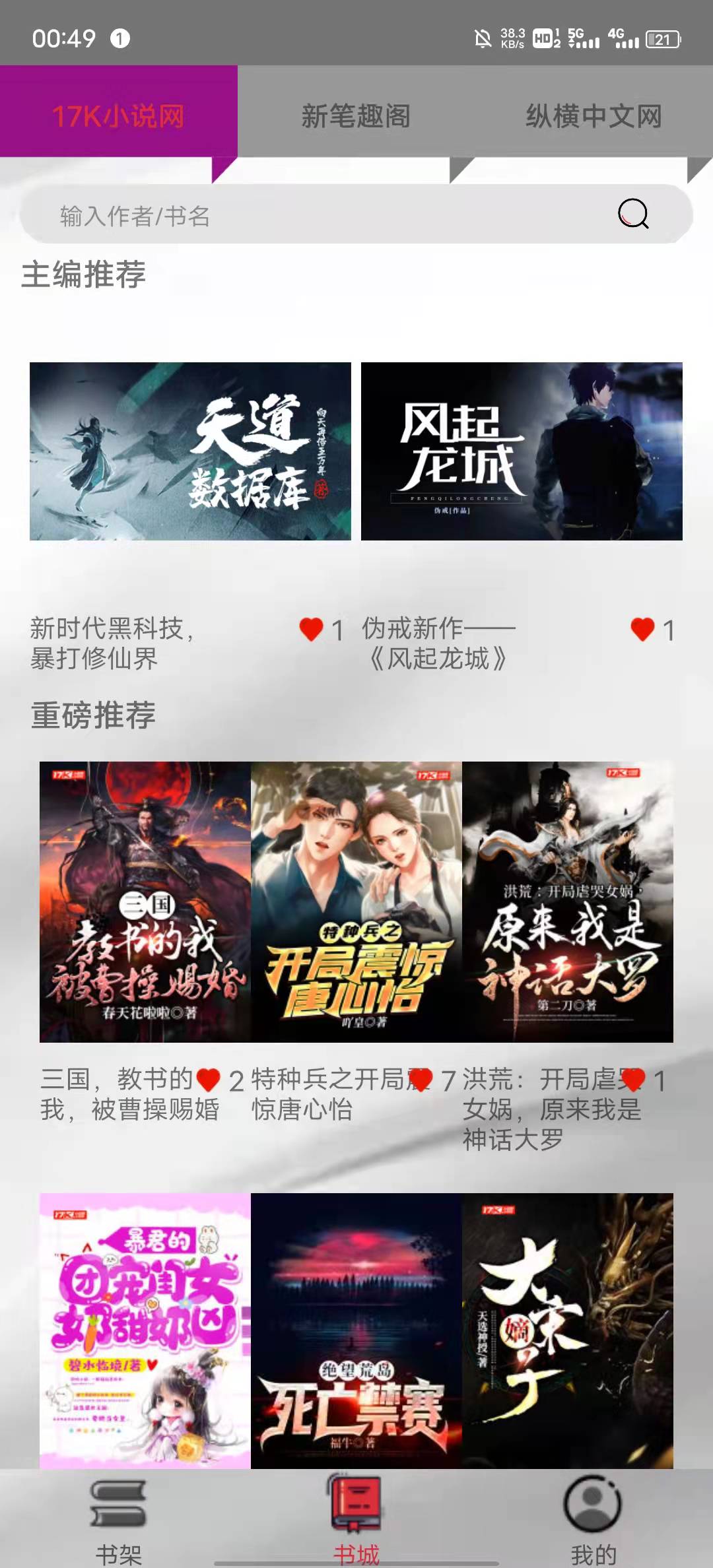This screenshot has width=713, height=1568.
Task: Open 特种兵之开局震惊唐心怡 cover
Action: tap(356, 901)
